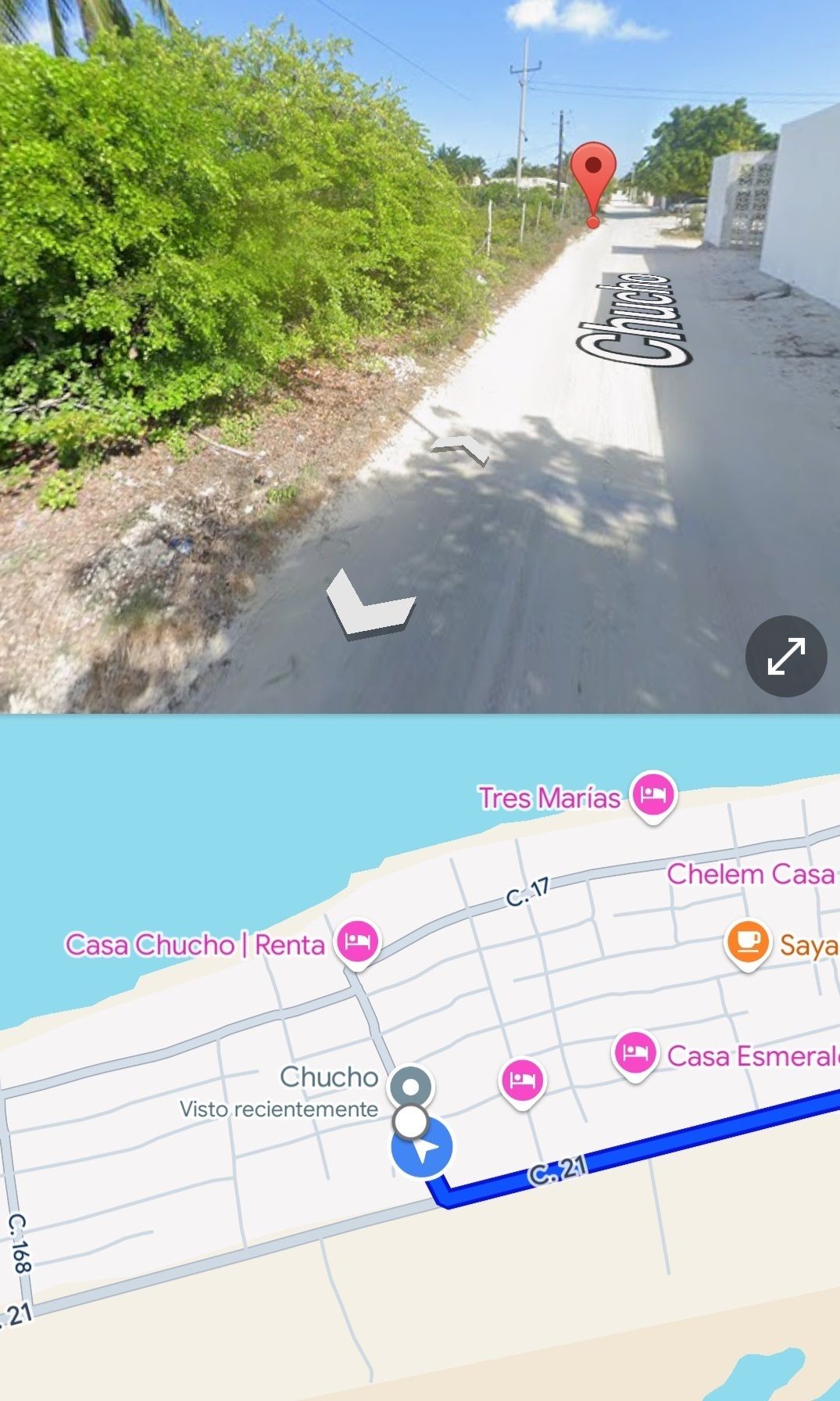Open the Chelem Casa place label
Image resolution: width=840 pixels, height=1401 pixels.
point(750,874)
